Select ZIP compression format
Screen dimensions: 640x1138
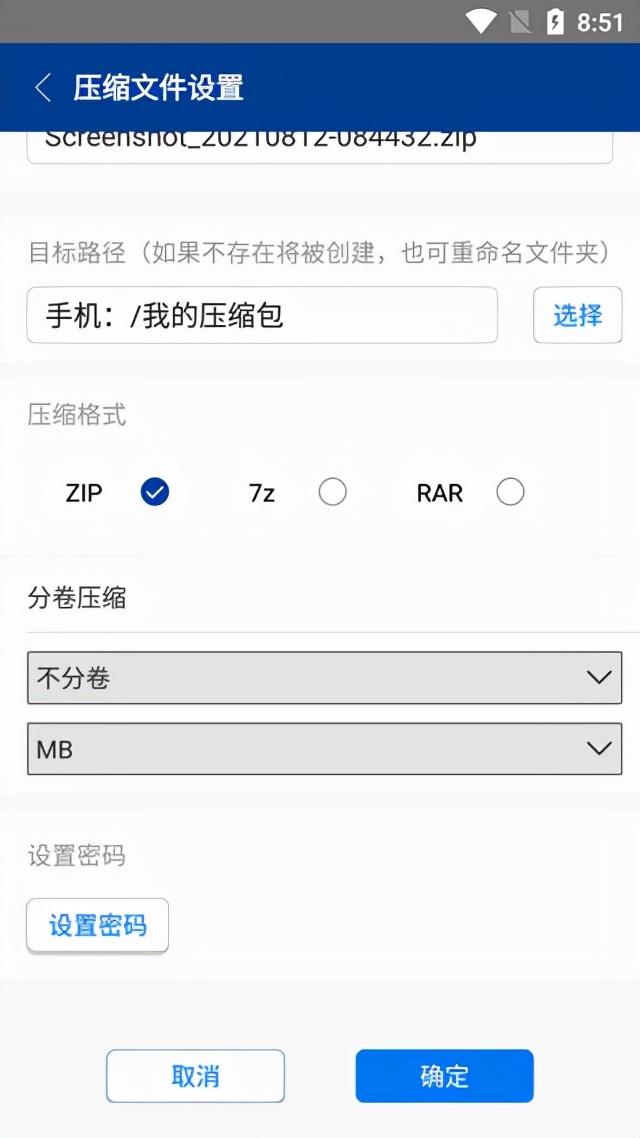155,492
